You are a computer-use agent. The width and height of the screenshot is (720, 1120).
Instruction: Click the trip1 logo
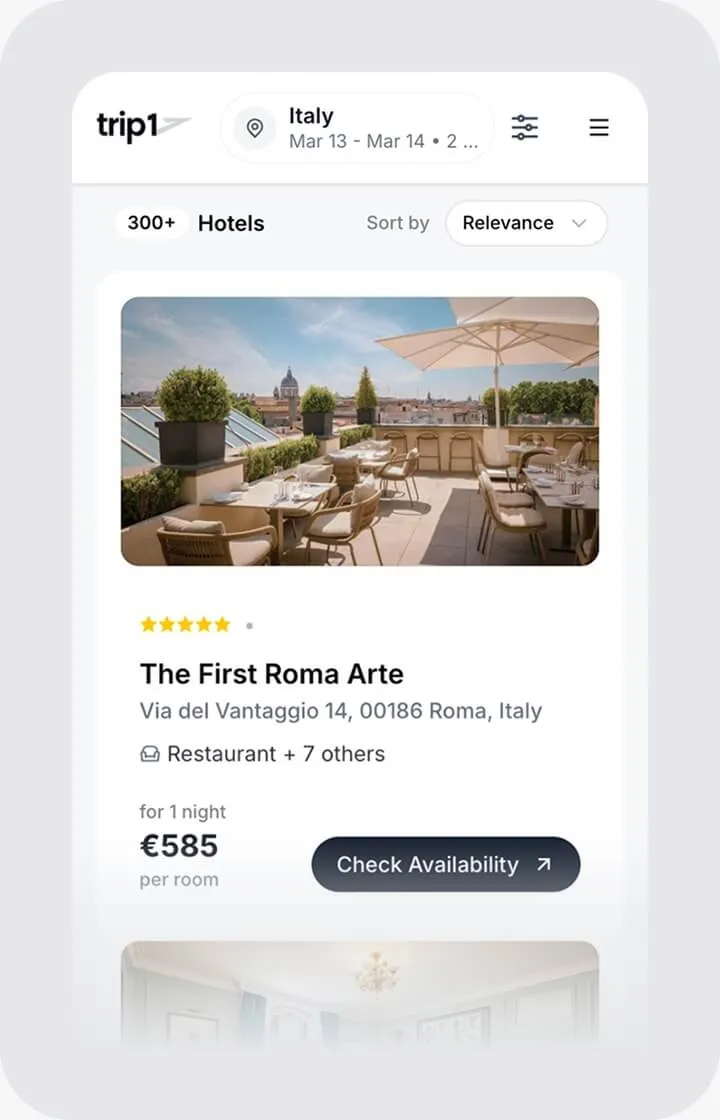pos(143,128)
